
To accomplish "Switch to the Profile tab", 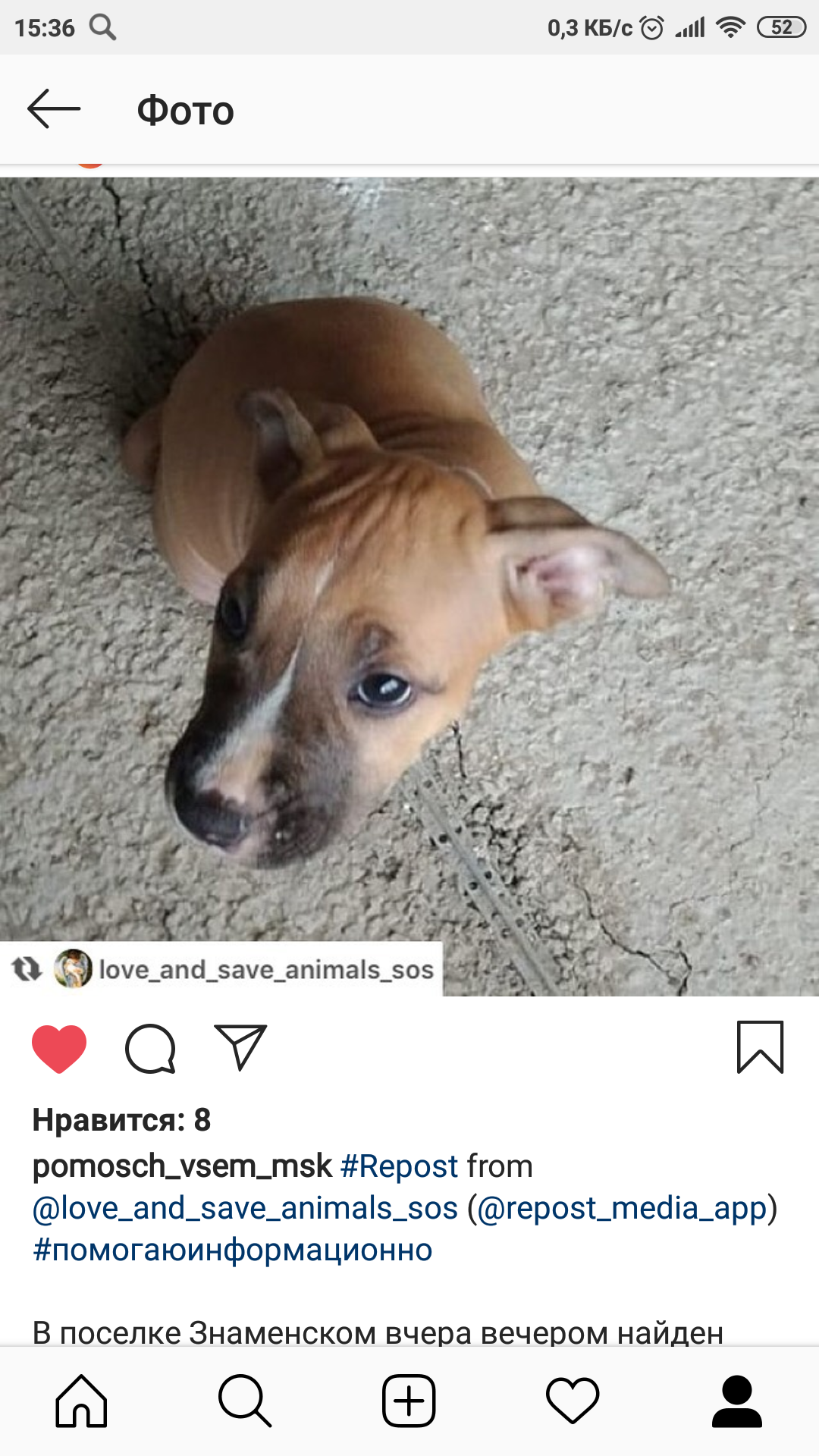I will point(736,1401).
